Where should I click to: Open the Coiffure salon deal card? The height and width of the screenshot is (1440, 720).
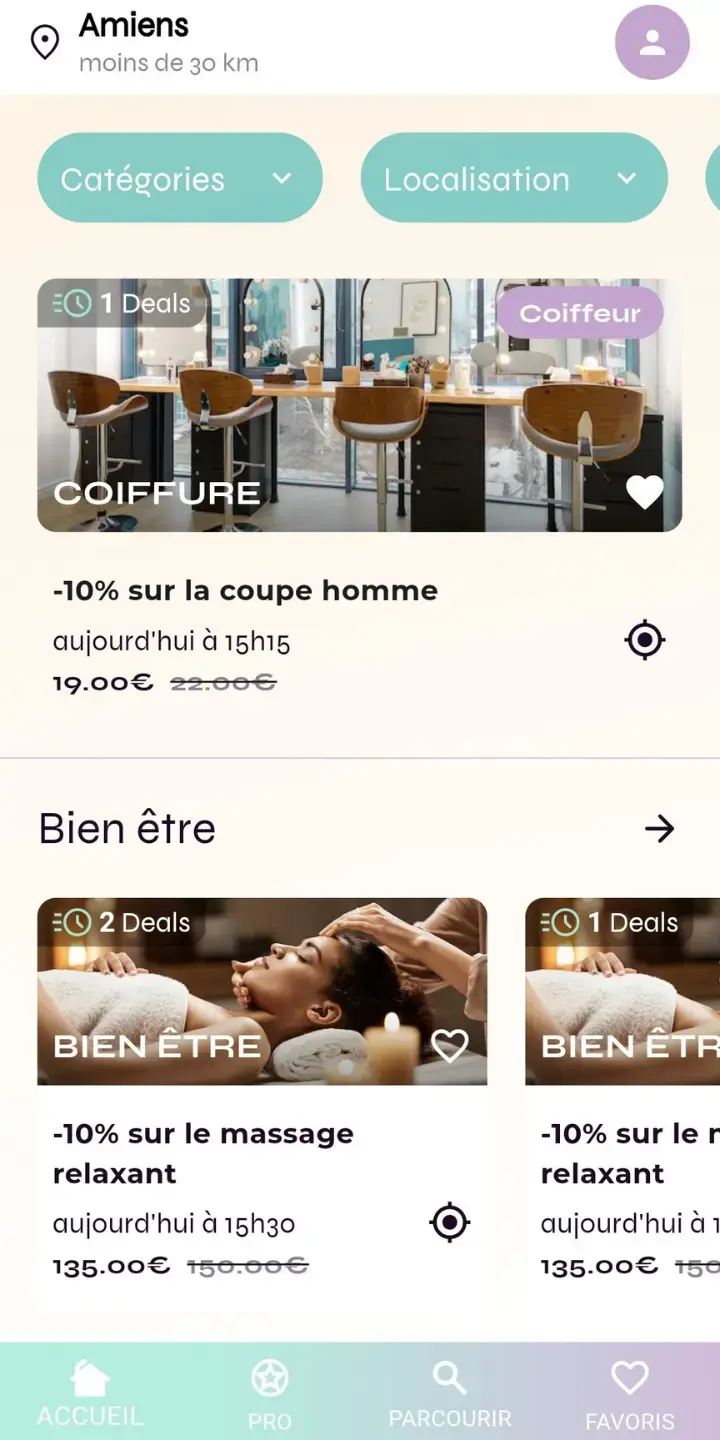point(359,405)
